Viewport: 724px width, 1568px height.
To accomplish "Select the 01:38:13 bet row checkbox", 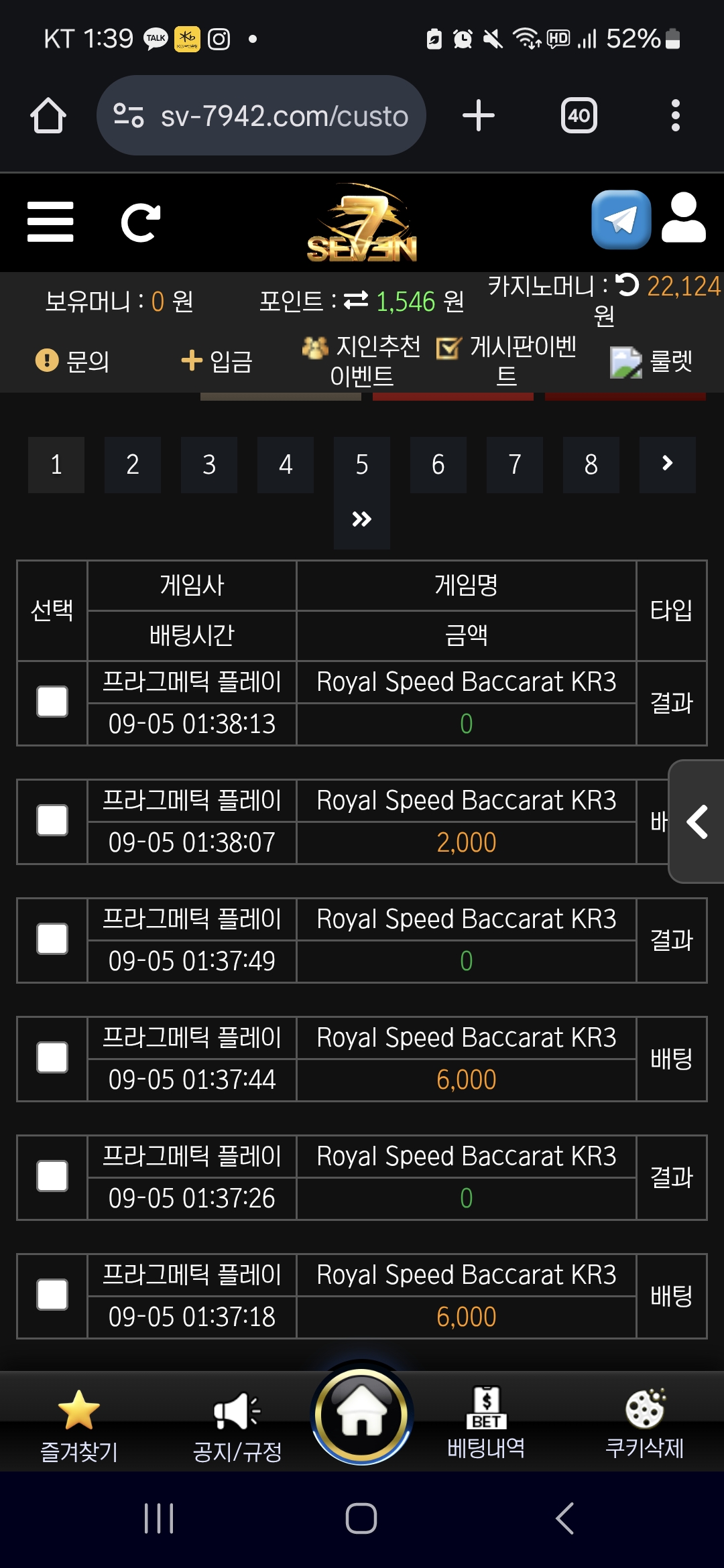I will point(52,702).
